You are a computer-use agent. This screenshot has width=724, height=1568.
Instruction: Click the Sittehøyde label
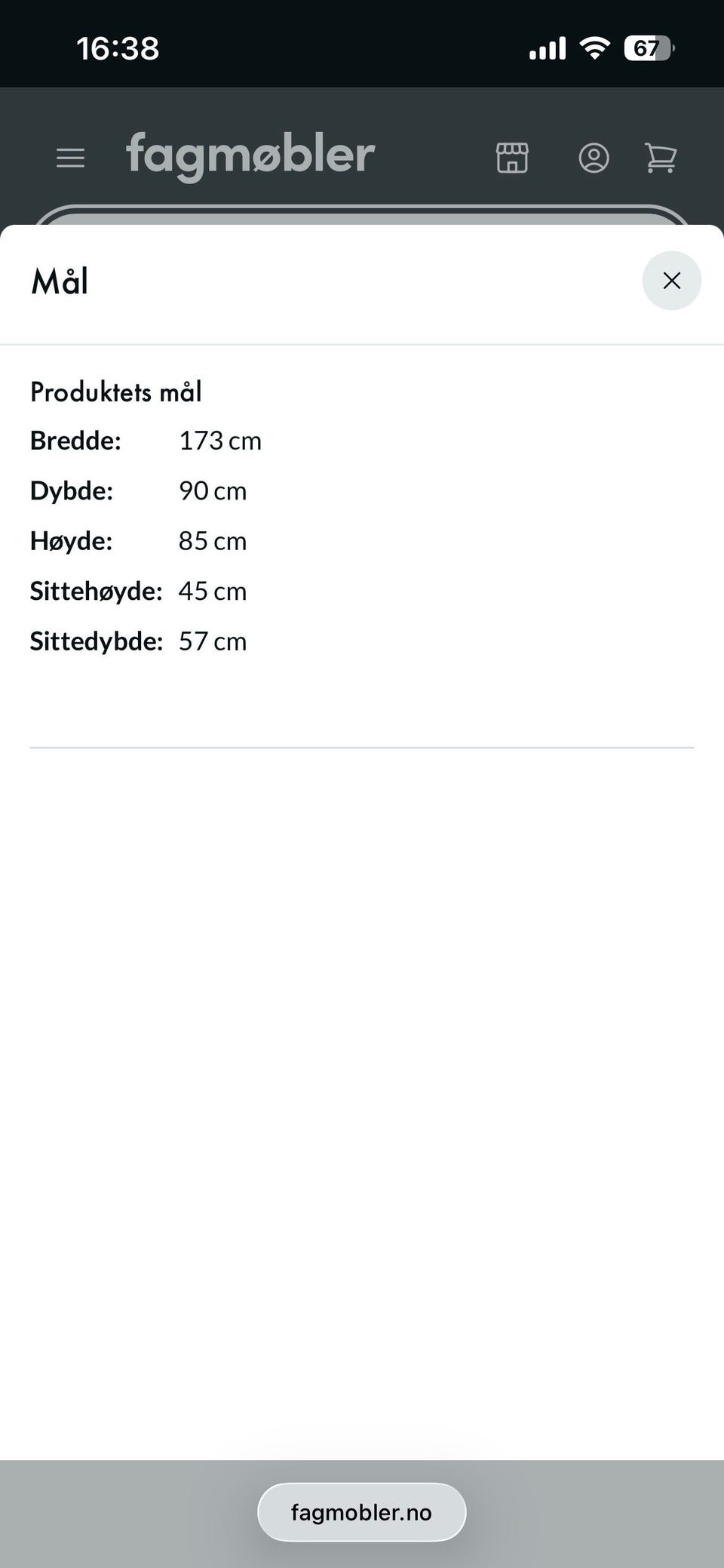click(x=97, y=591)
